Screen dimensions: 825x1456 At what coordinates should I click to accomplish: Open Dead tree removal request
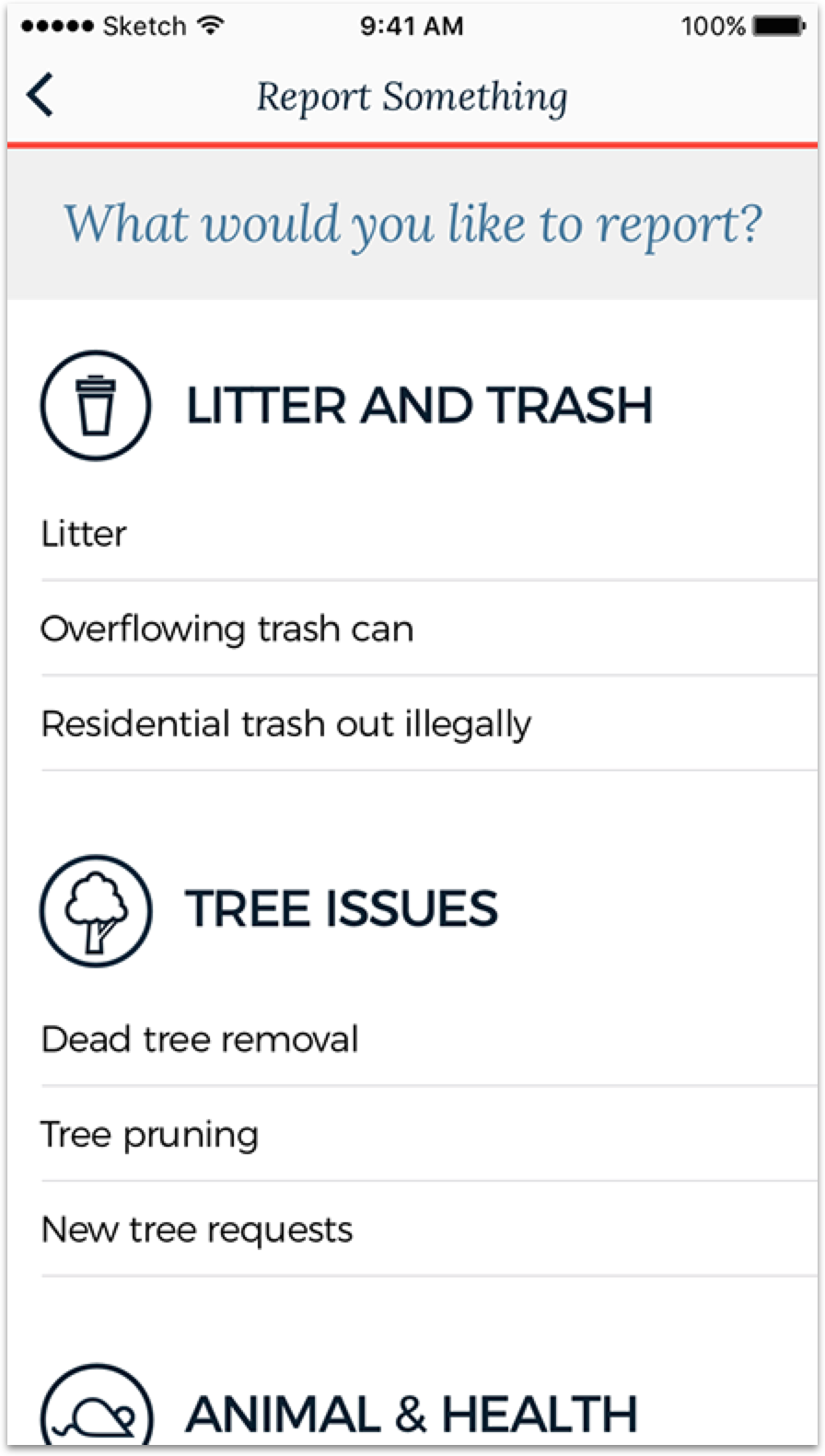pyautogui.click(x=200, y=1040)
